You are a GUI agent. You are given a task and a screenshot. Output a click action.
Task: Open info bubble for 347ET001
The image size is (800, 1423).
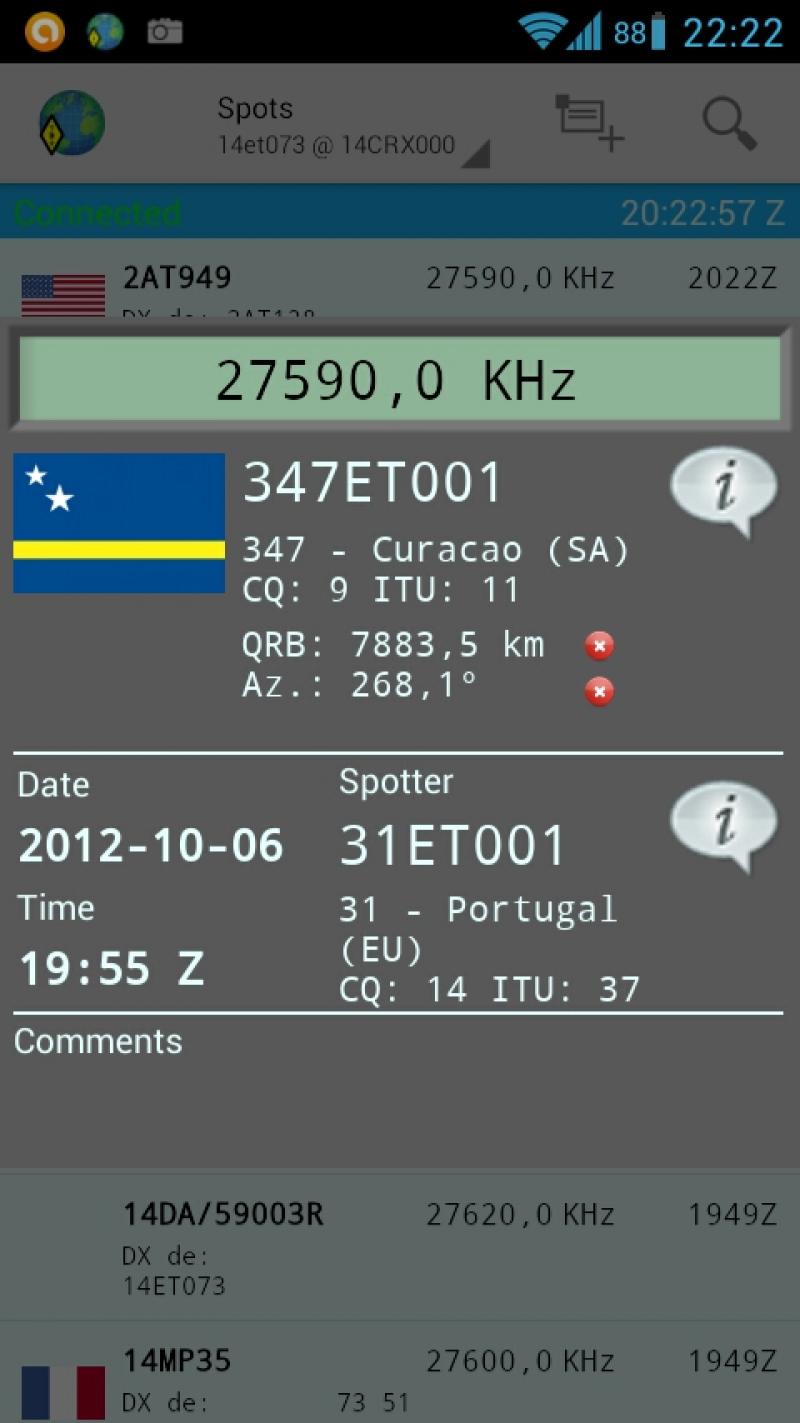coord(723,492)
